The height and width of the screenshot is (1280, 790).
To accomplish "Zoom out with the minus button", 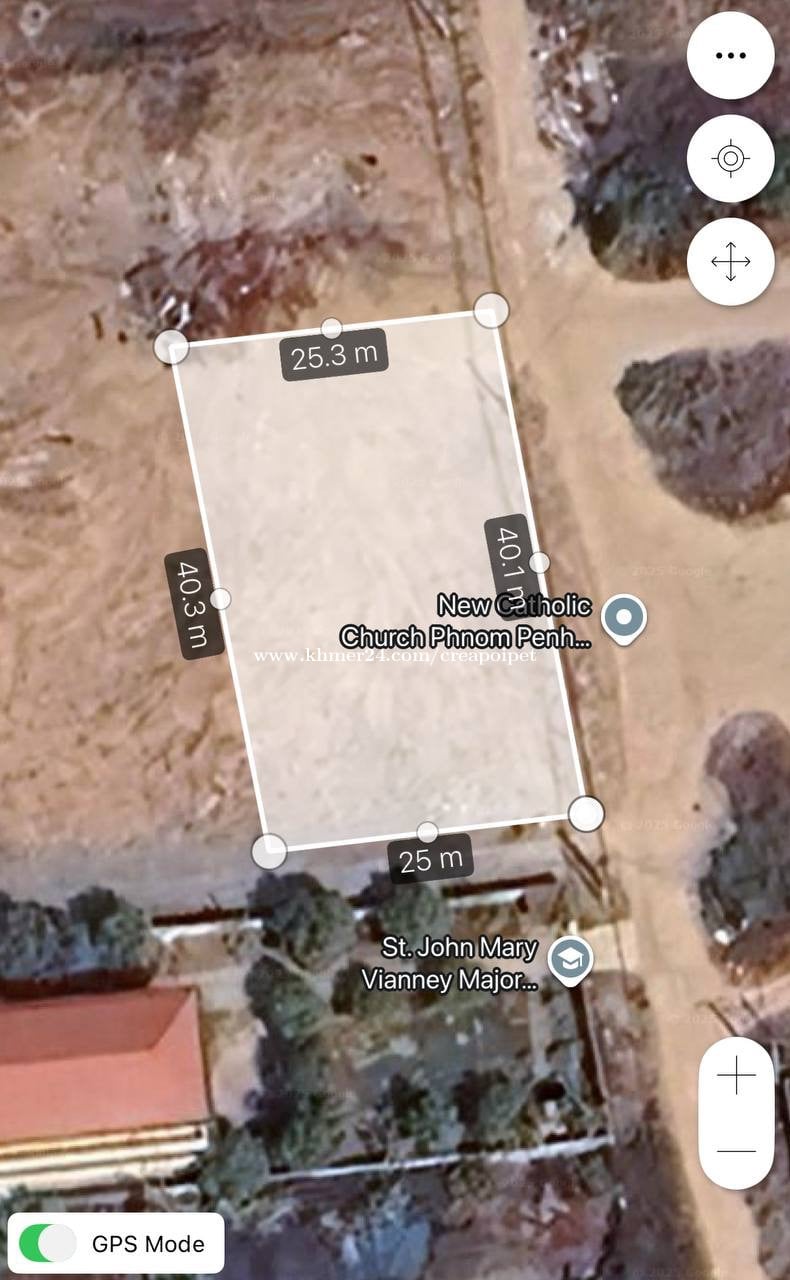I will point(737,1151).
